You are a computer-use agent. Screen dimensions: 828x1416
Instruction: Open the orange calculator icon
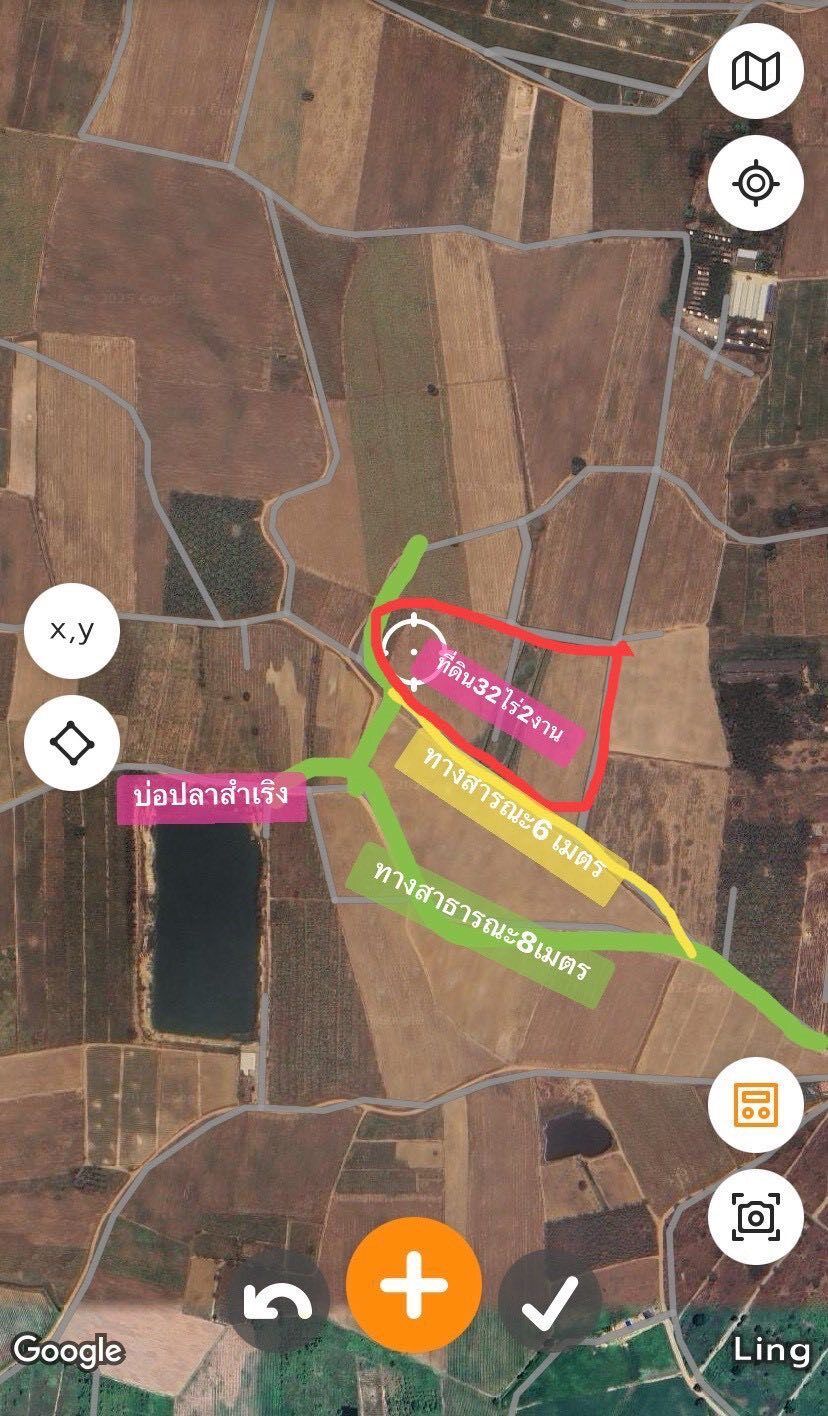(756, 1105)
